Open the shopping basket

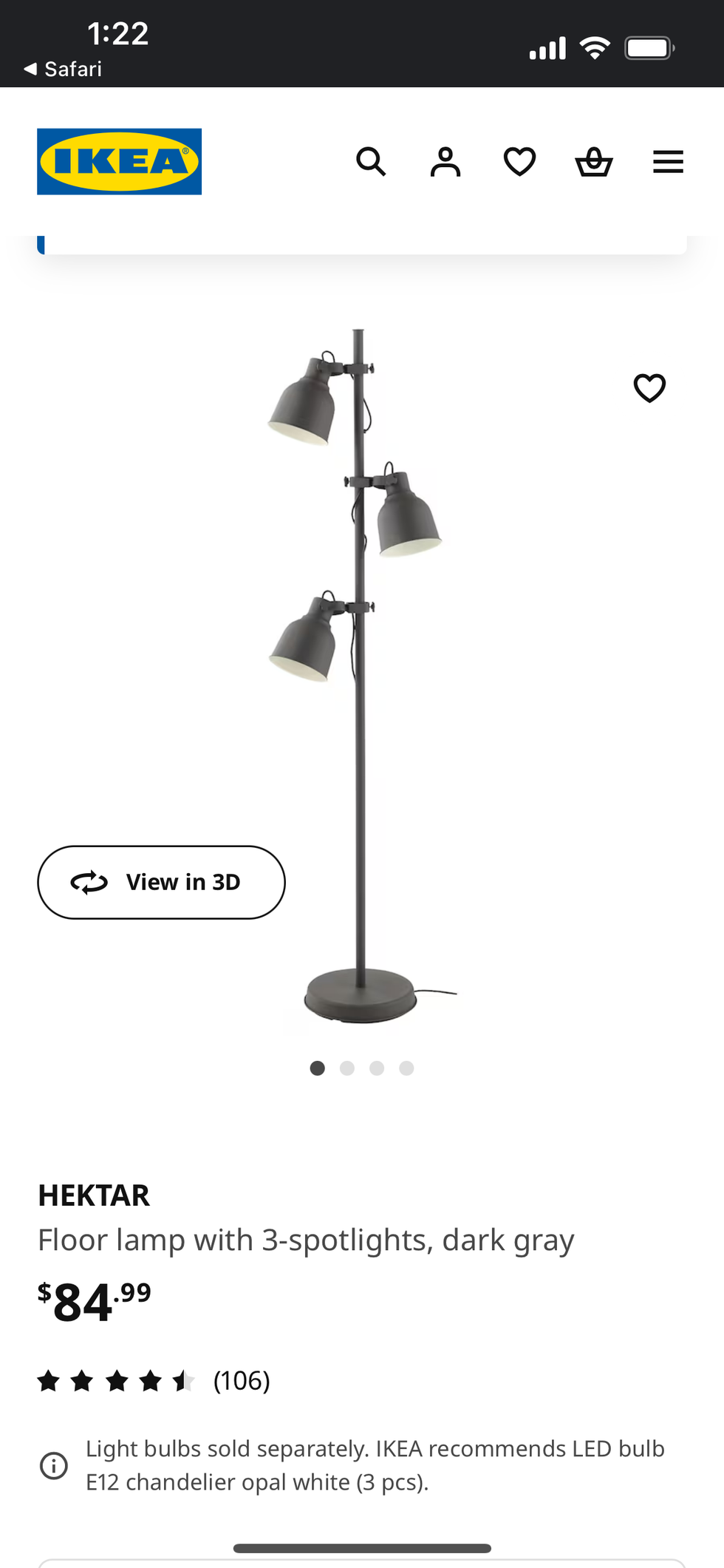pos(594,161)
